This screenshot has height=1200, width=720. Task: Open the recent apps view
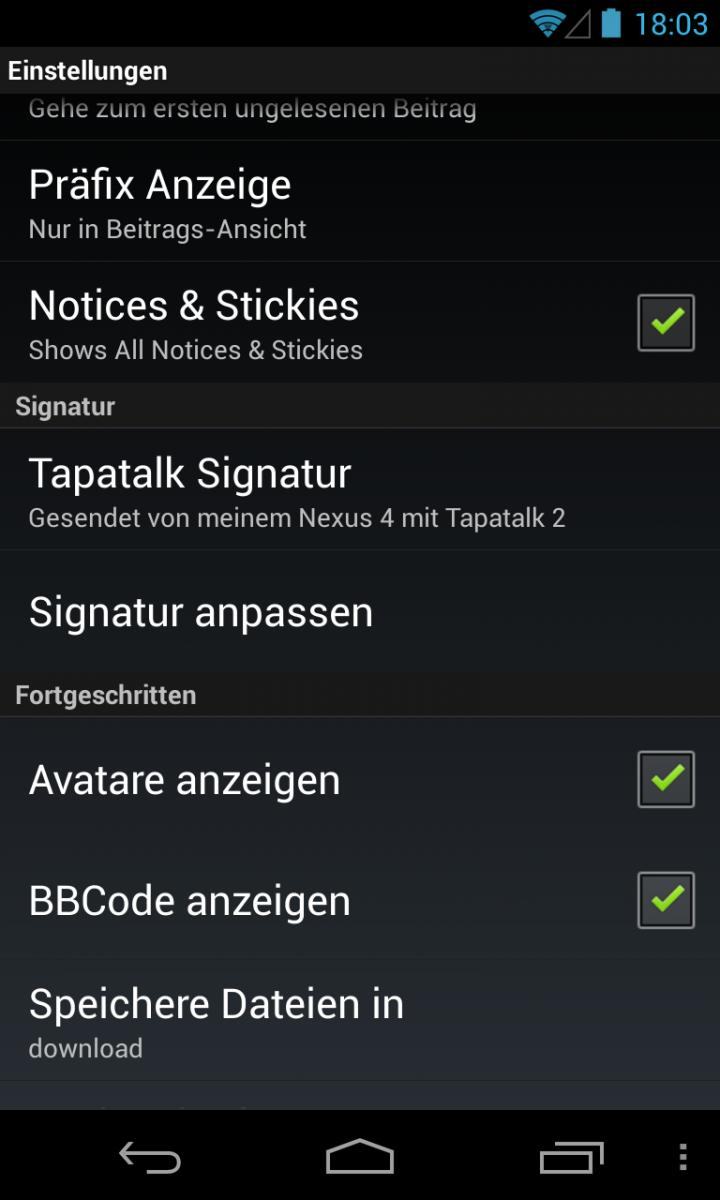coord(571,1158)
